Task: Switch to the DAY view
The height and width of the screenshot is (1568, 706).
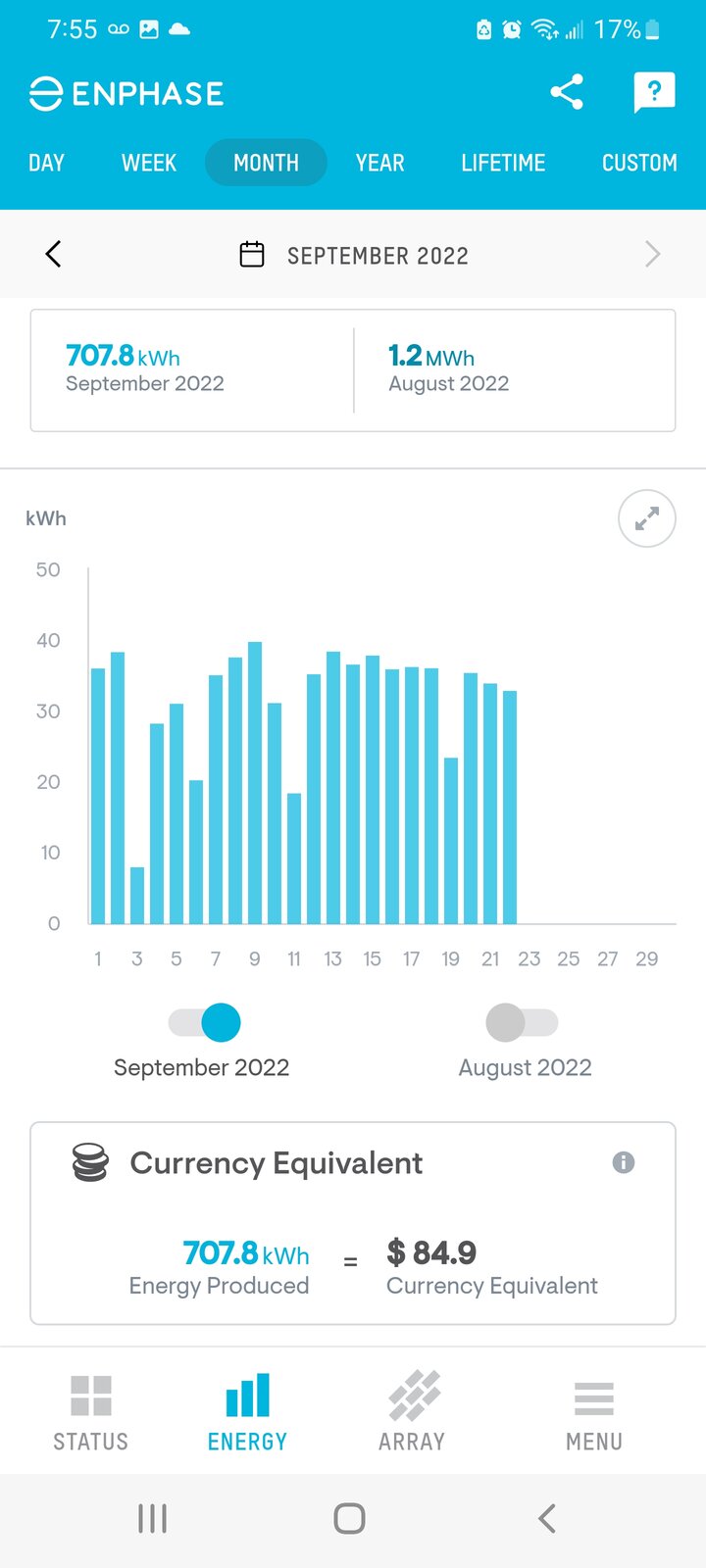Action: 46,163
